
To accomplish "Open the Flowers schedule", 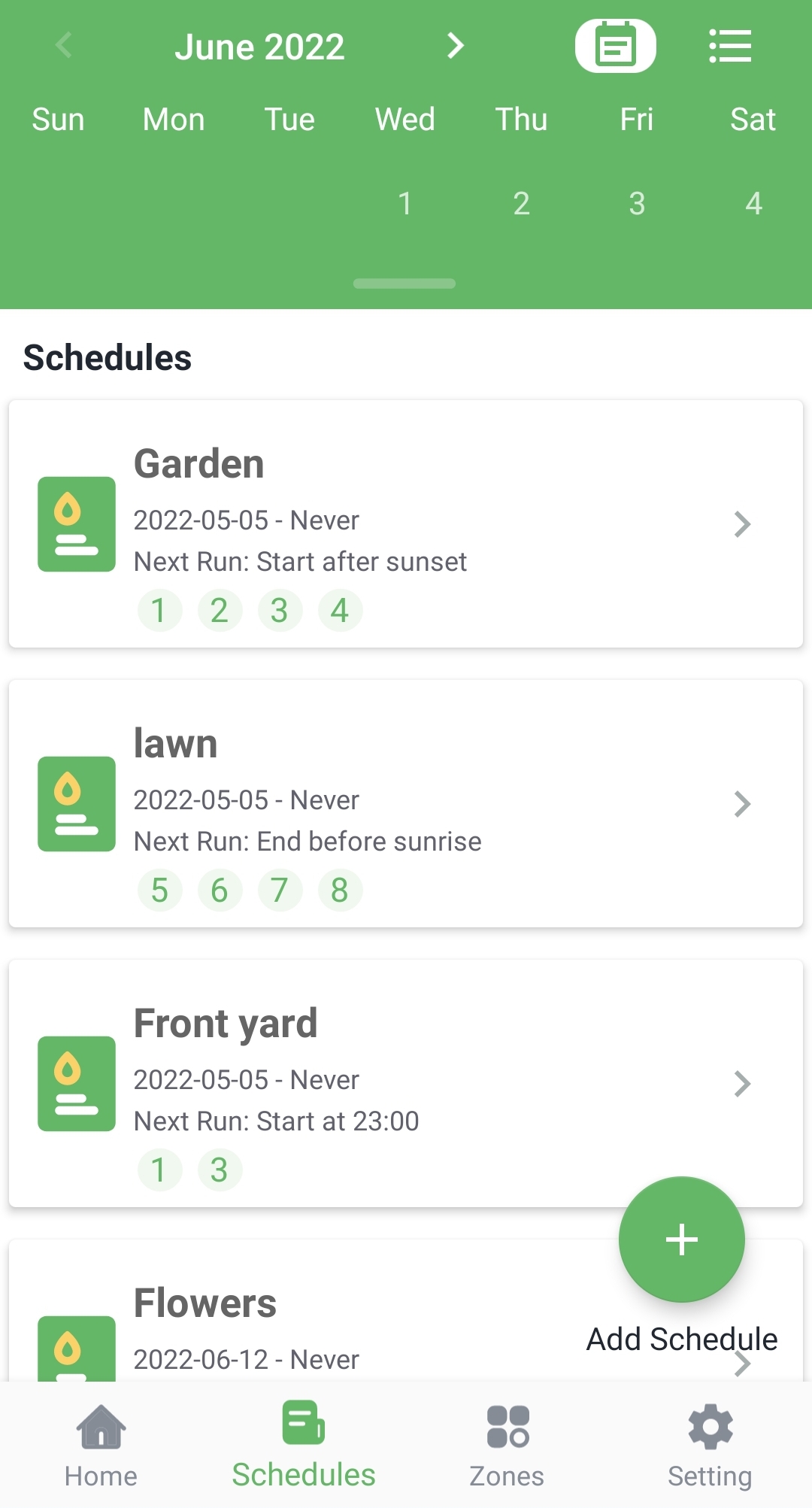I will coord(406,1310).
